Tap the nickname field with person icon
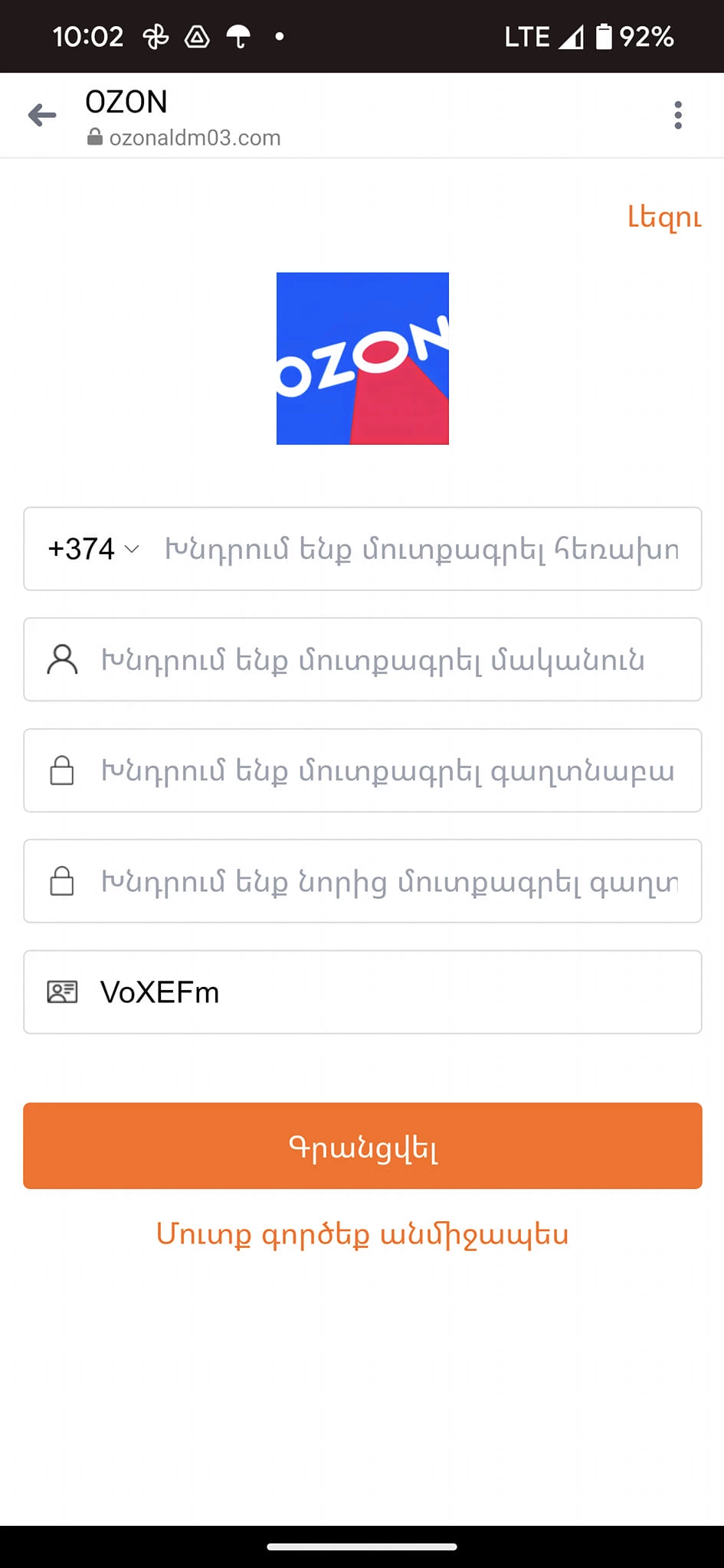724x1568 pixels. click(362, 659)
